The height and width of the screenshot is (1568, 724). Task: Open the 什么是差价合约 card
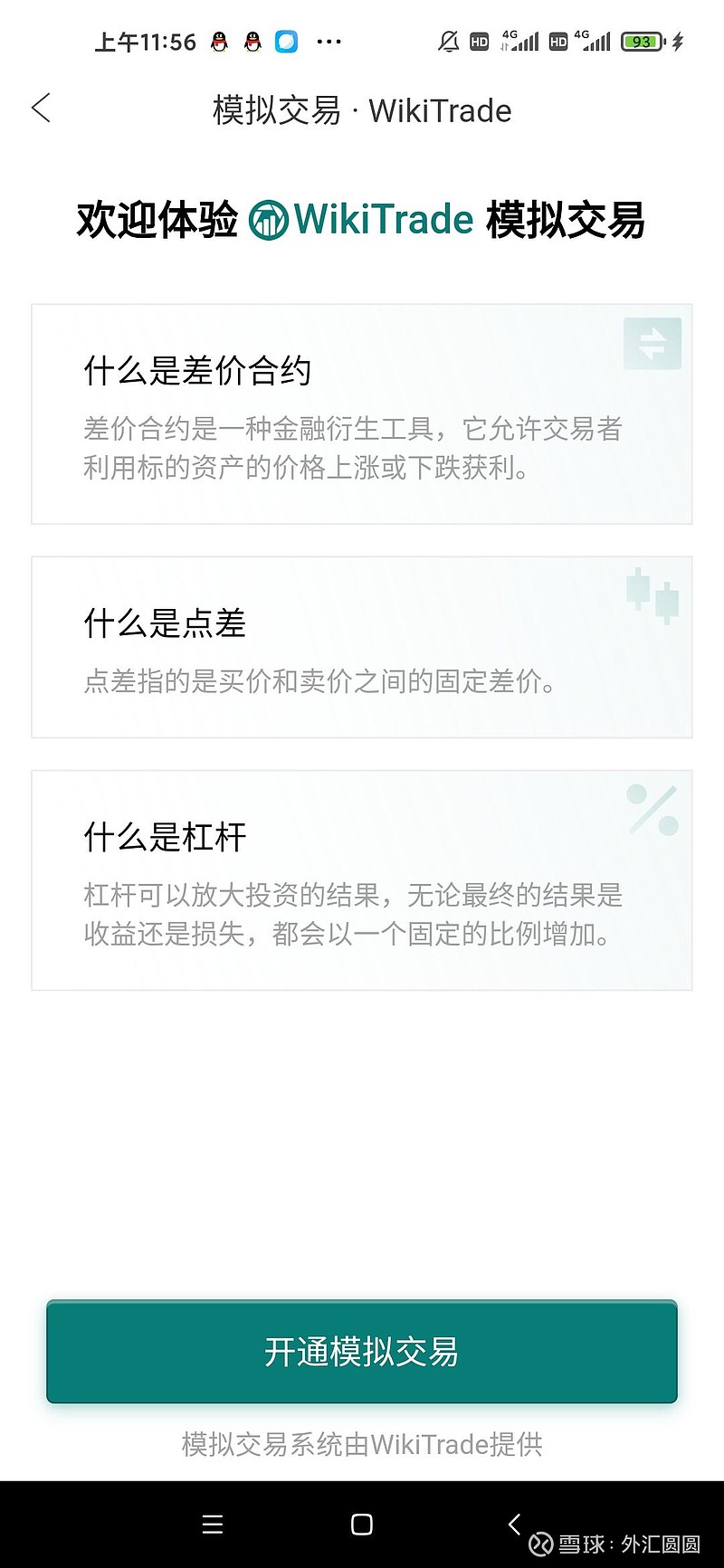click(x=362, y=414)
